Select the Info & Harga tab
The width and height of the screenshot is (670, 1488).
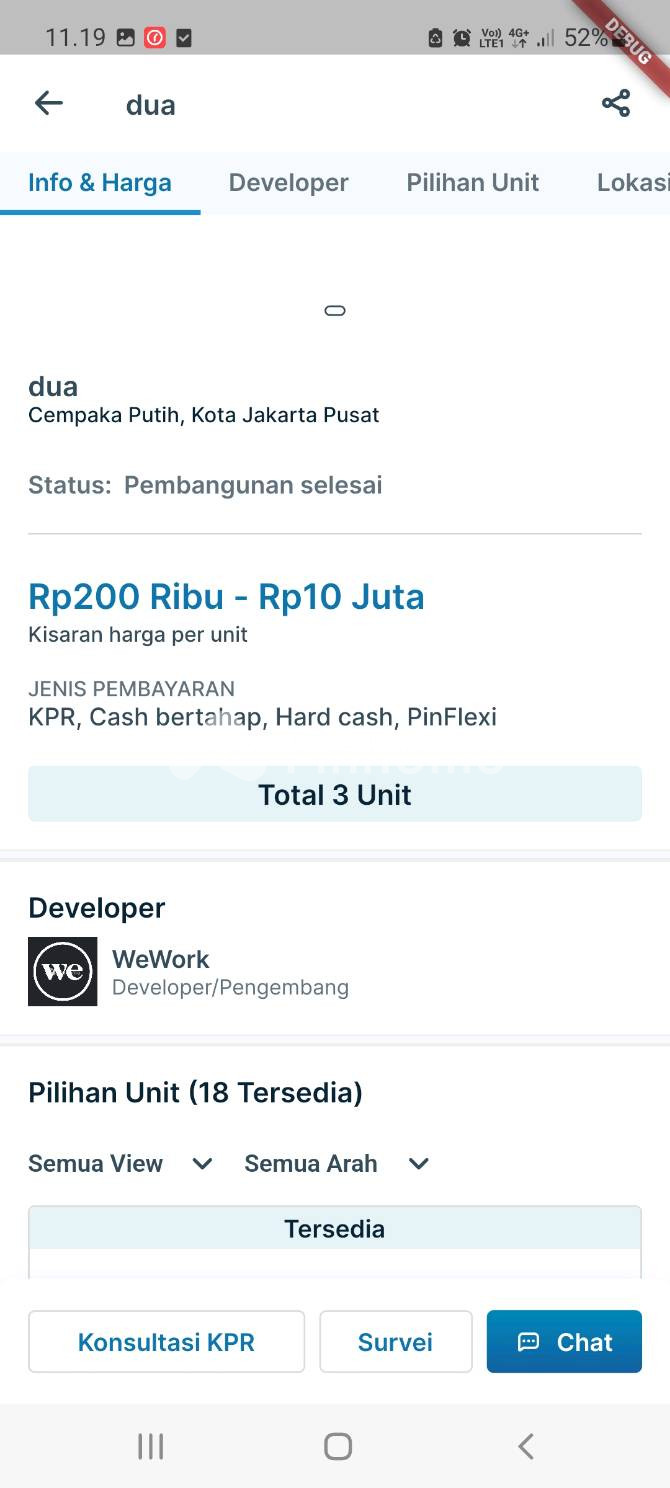(x=100, y=183)
